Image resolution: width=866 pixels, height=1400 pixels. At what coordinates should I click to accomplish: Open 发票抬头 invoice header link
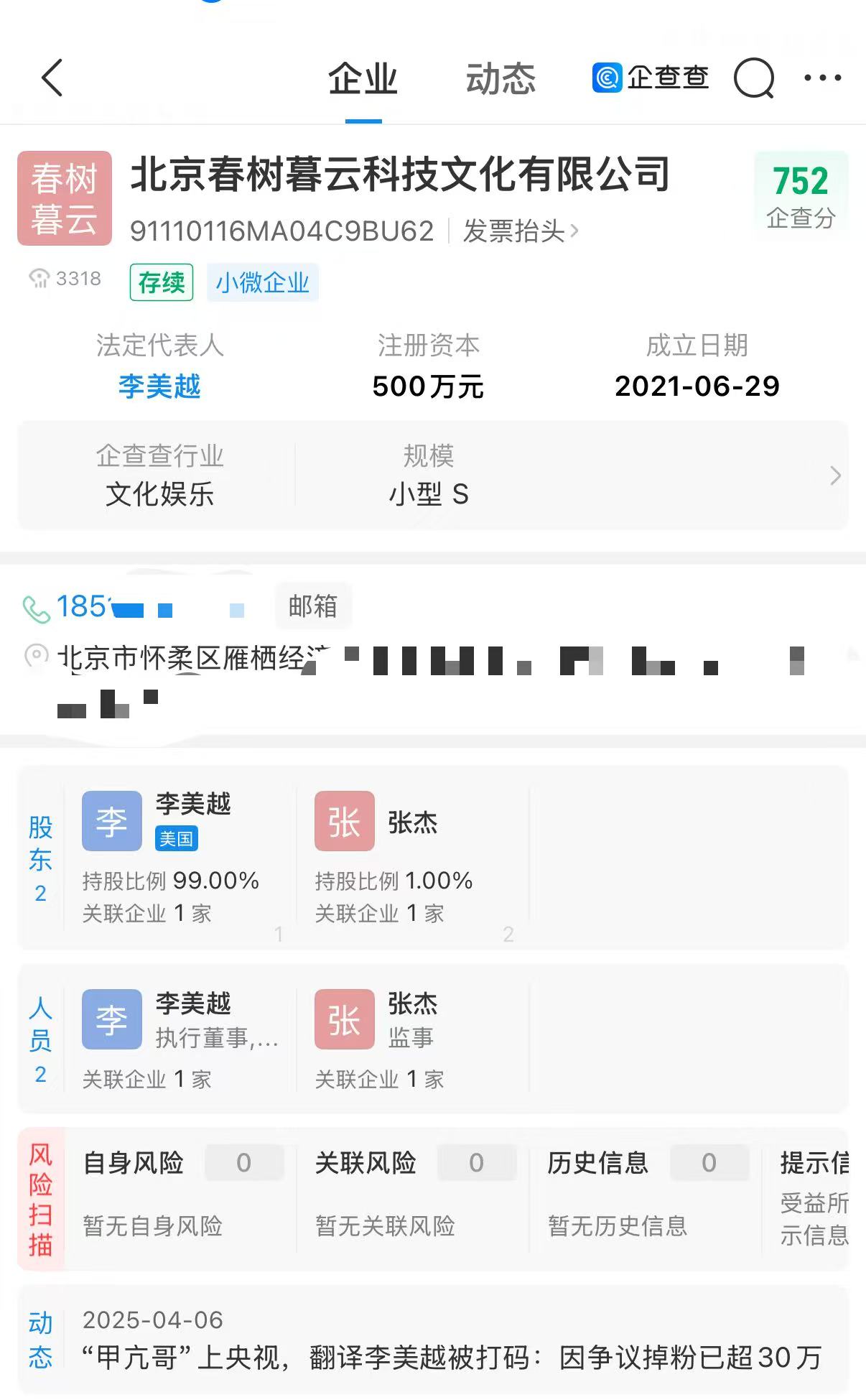(x=521, y=231)
